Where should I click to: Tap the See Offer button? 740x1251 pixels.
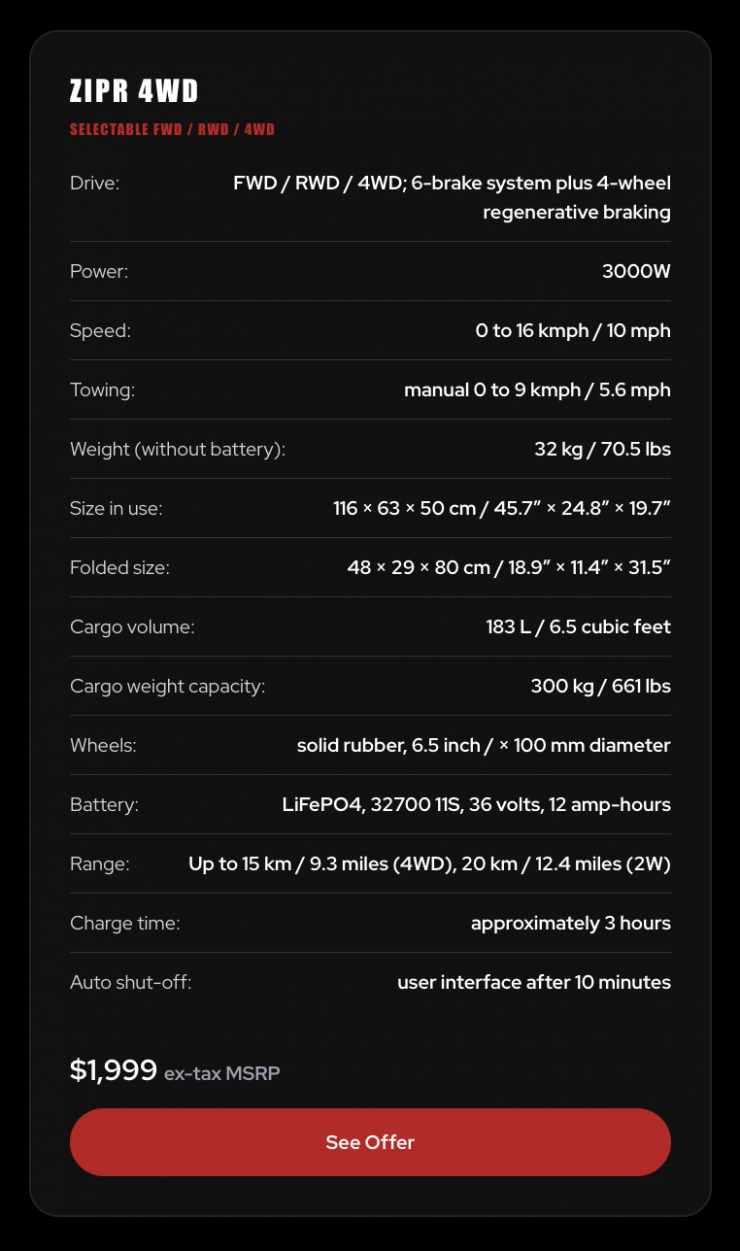(370, 1142)
